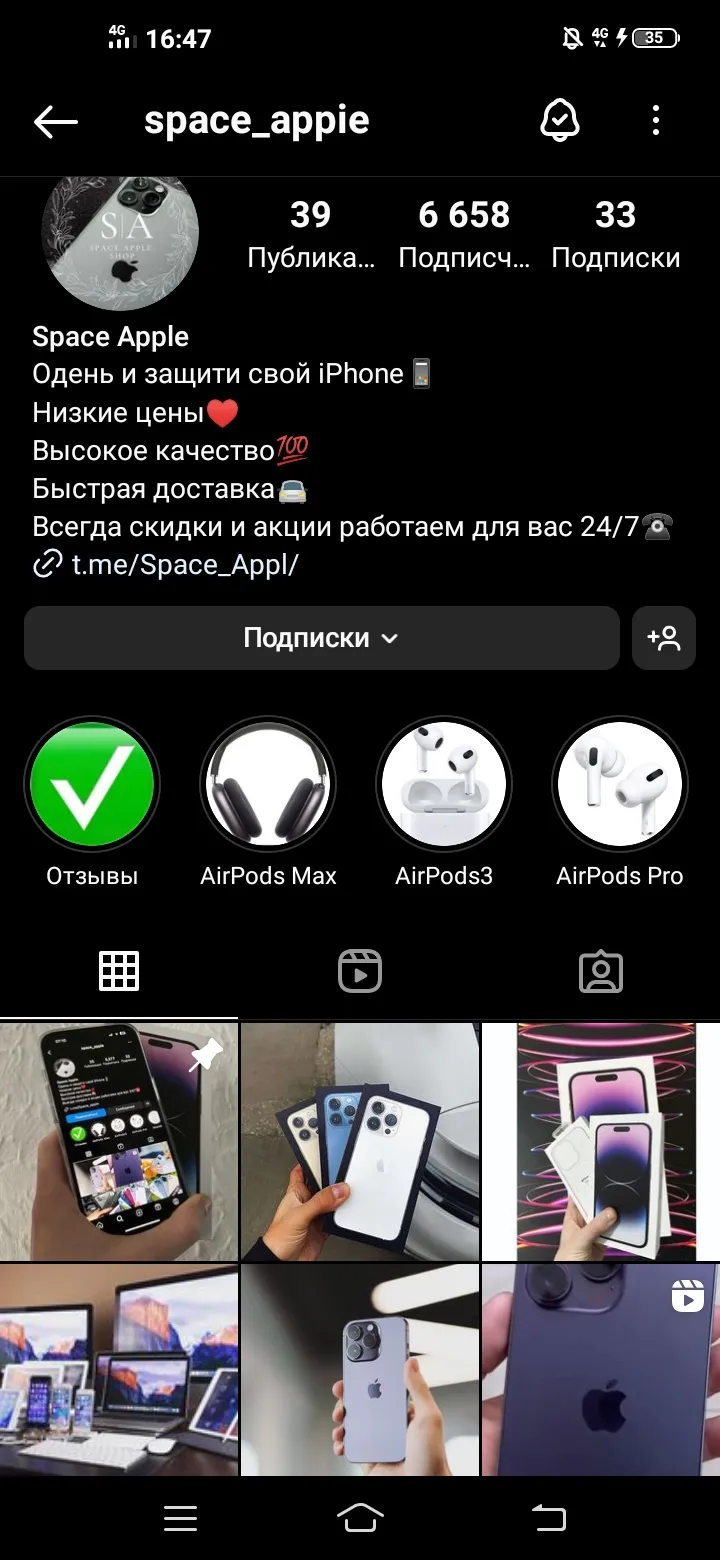The image size is (720, 1560).
Task: Go back using the top-left arrow
Action: point(55,122)
